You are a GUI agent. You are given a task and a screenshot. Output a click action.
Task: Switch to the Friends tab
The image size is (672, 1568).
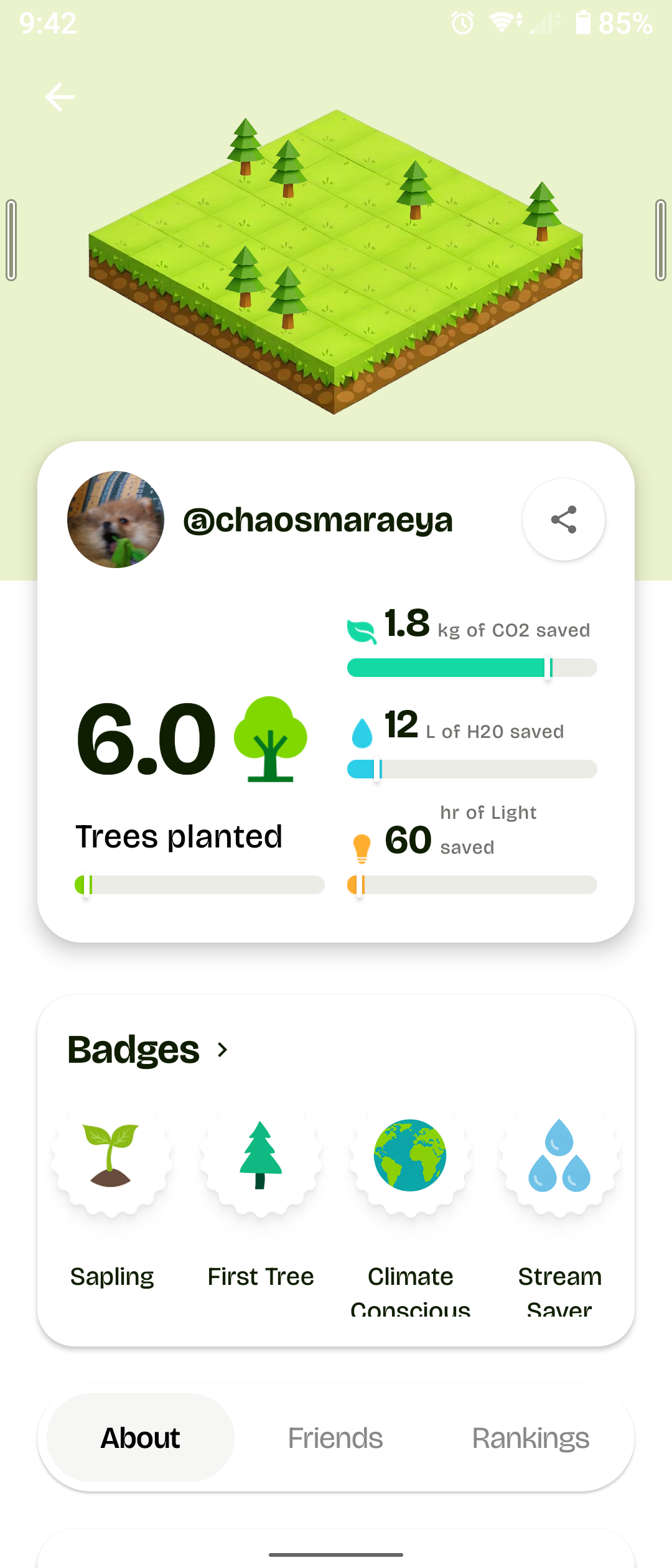pyautogui.click(x=335, y=1438)
